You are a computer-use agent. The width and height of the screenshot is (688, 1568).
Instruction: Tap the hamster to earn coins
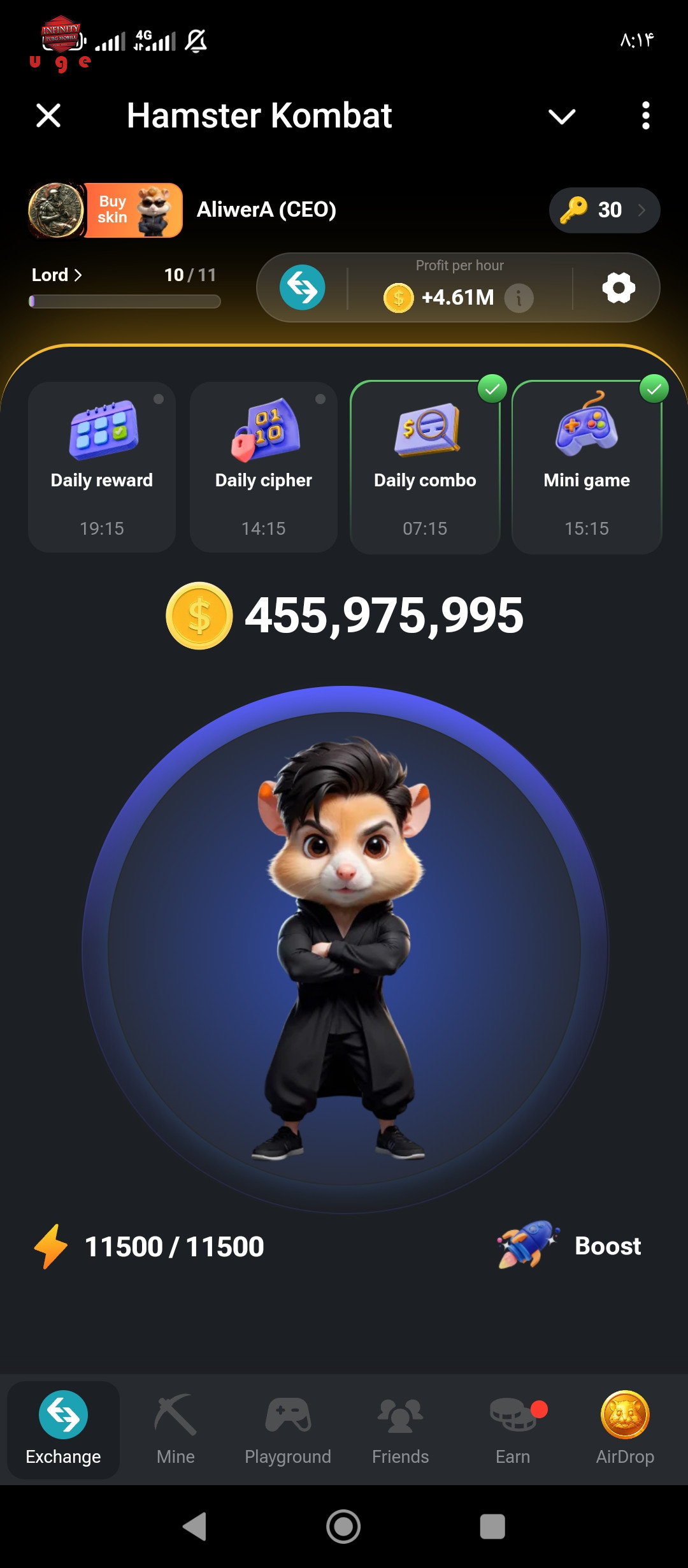pyautogui.click(x=345, y=949)
